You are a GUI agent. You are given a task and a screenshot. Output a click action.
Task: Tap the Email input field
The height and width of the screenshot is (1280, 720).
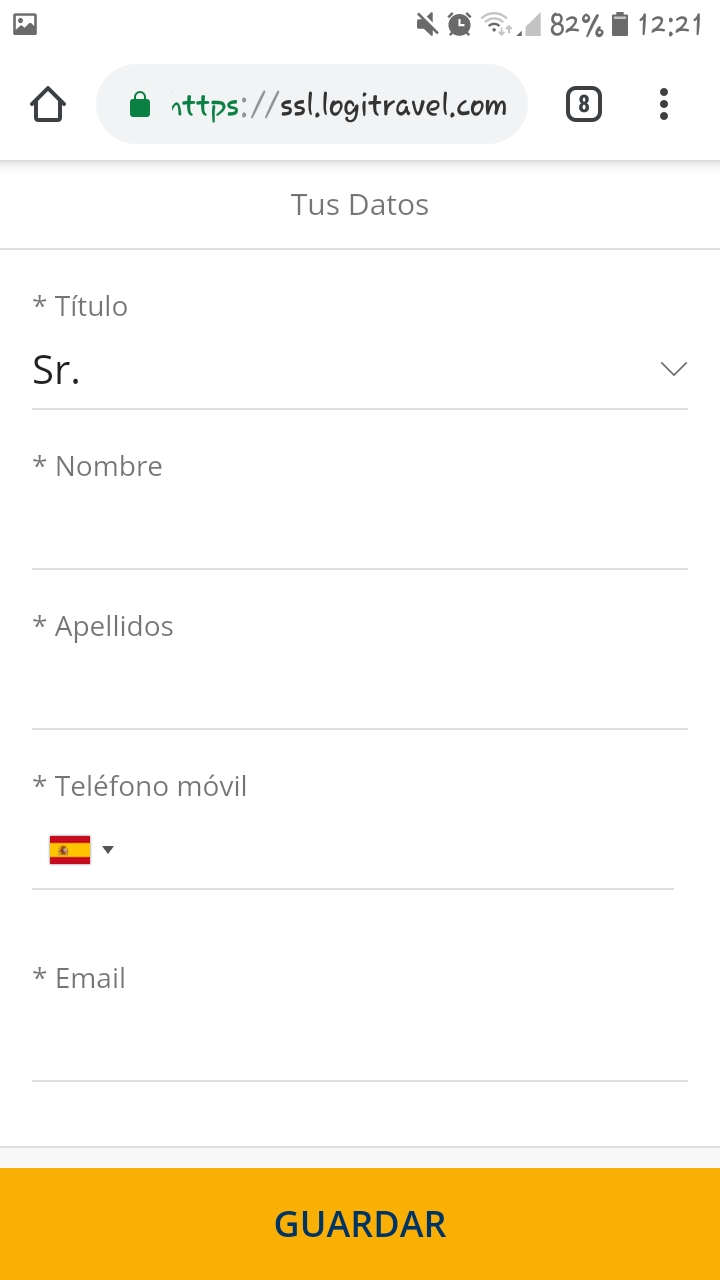(360, 1042)
